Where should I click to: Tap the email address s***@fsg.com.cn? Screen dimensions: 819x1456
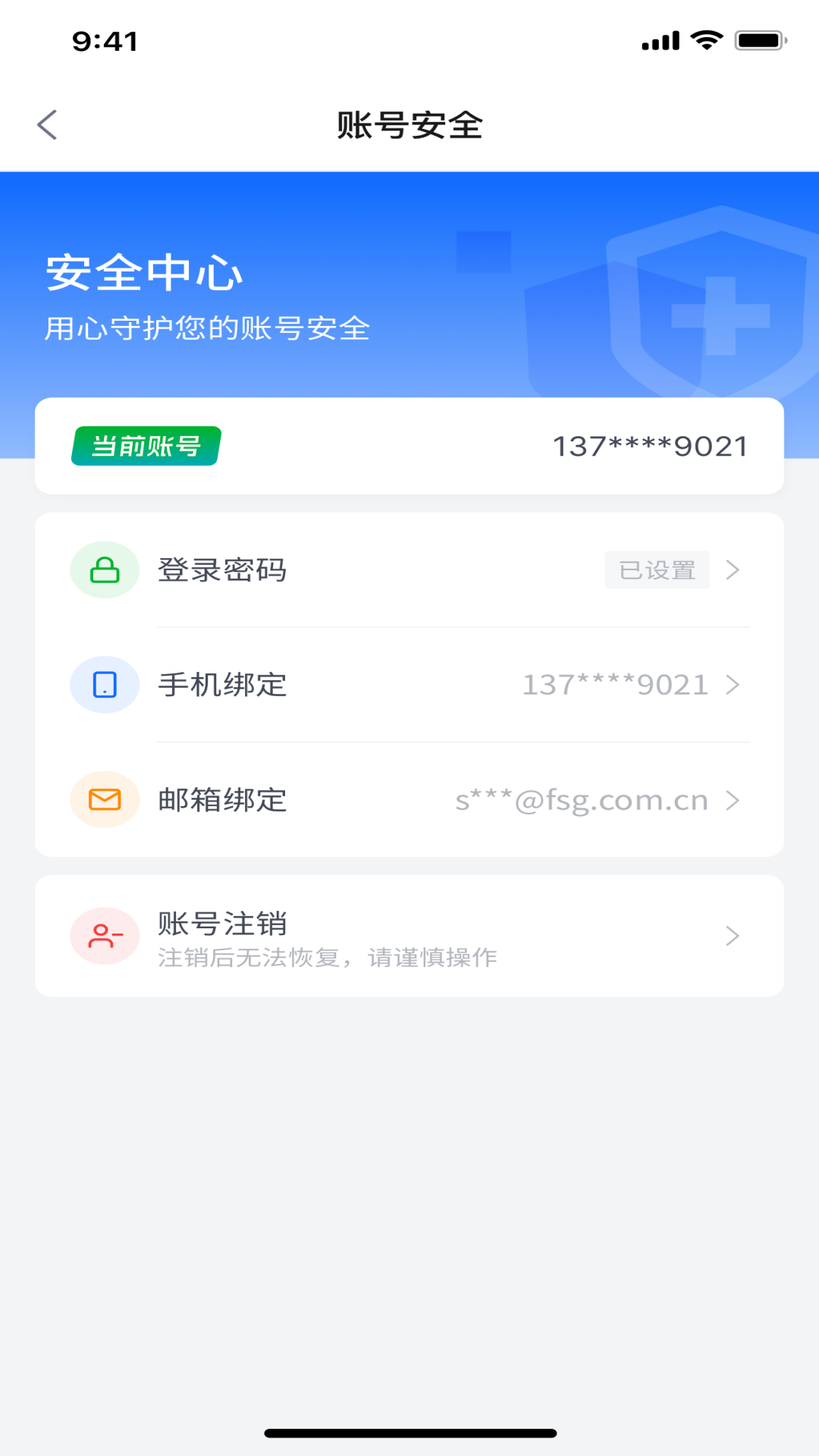pos(581,799)
